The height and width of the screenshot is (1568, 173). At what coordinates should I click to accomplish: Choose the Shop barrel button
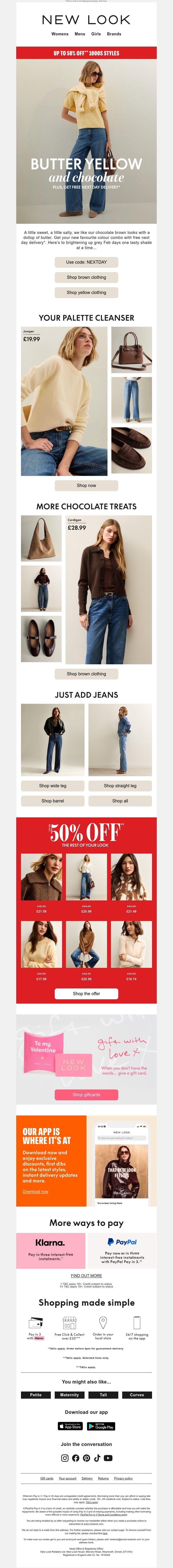53,801
